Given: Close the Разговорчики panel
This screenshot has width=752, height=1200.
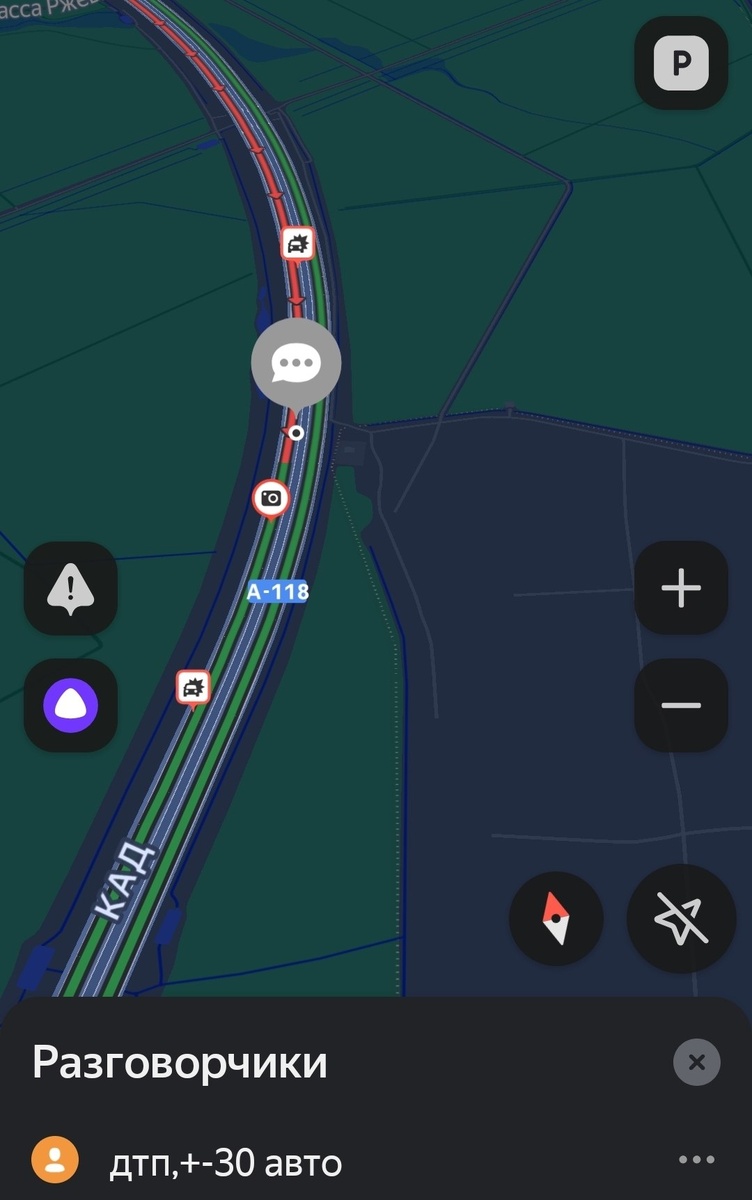Looking at the screenshot, I should tap(697, 1062).
